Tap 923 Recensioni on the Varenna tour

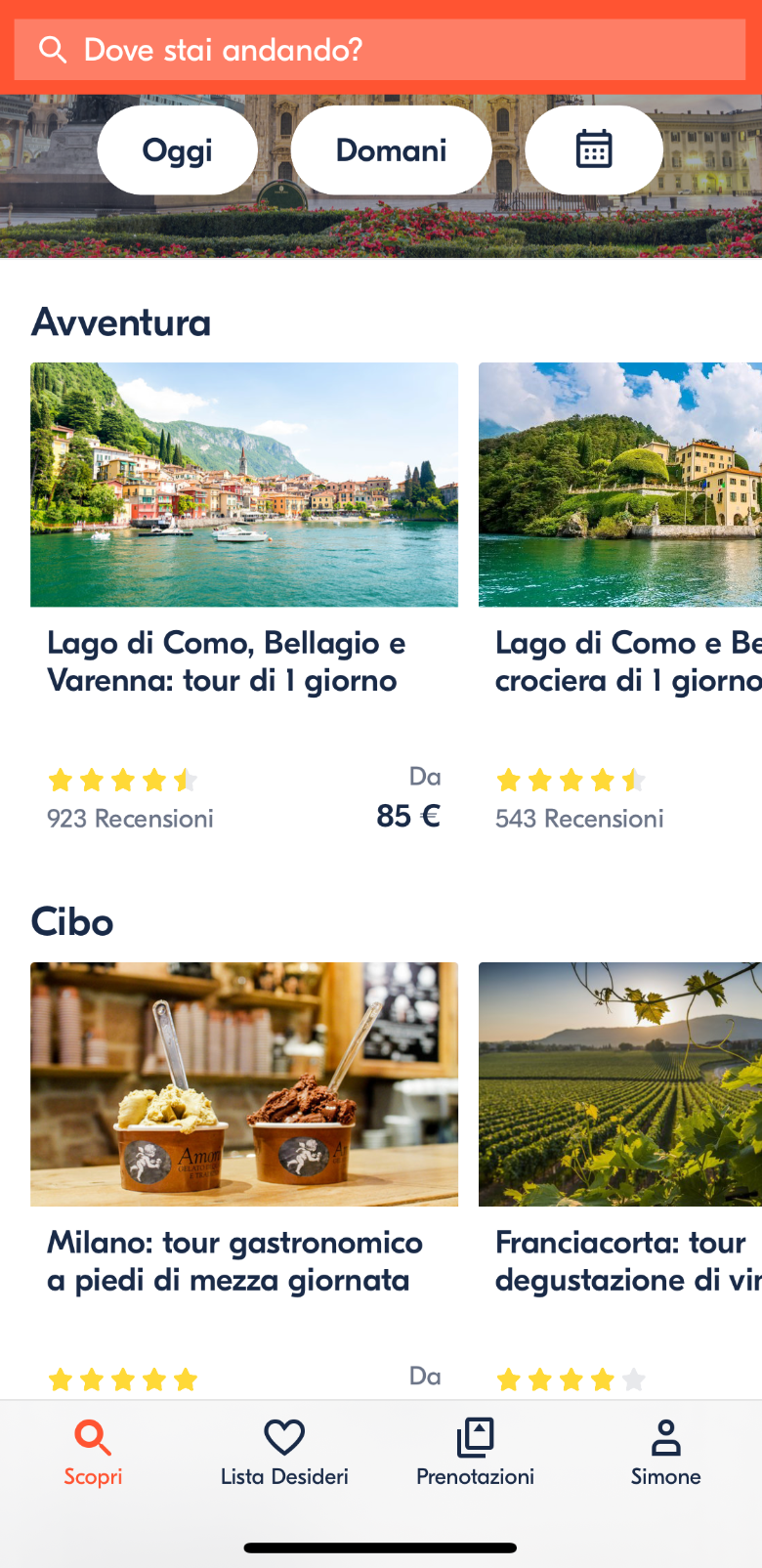130,819
